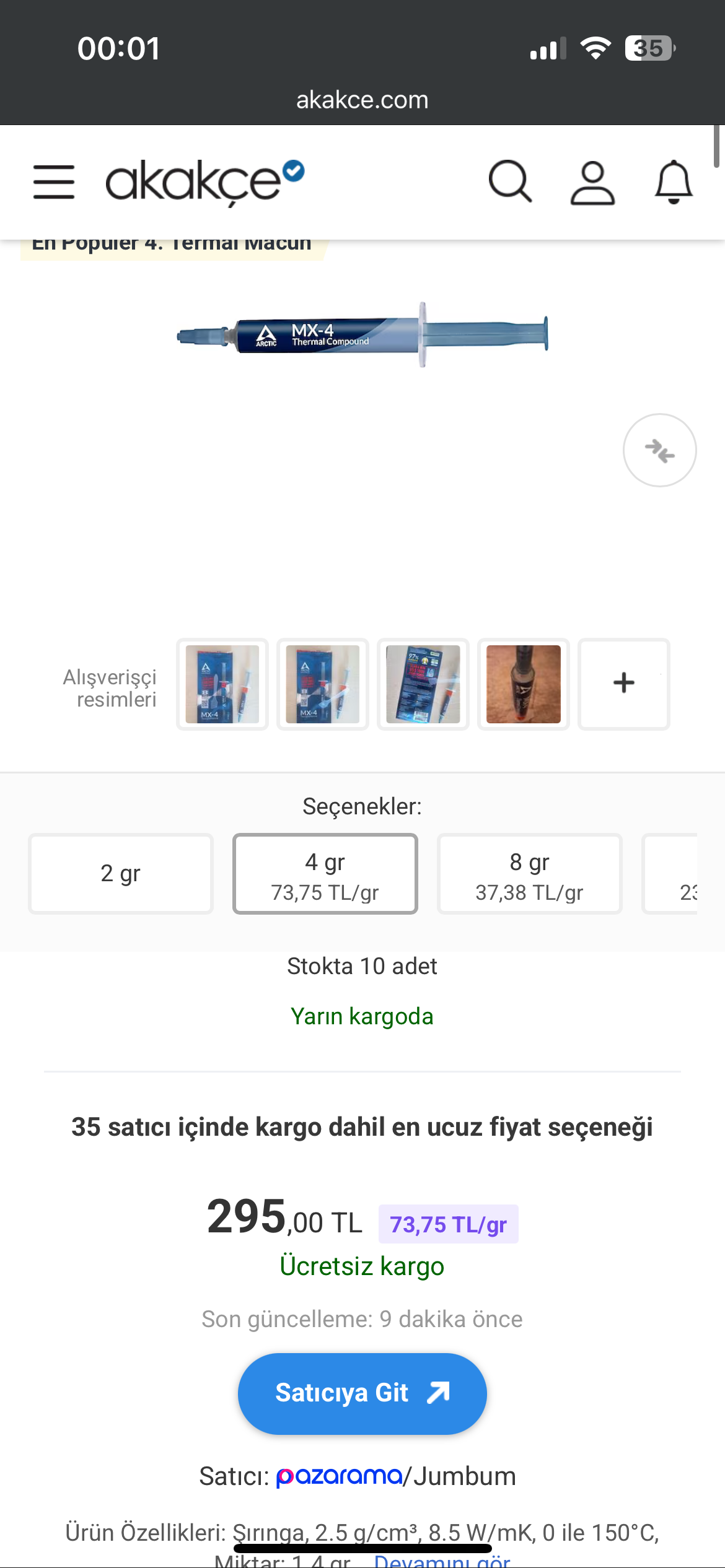This screenshot has width=725, height=1568.
Task: Select the 4 gr option
Action: tap(325, 874)
